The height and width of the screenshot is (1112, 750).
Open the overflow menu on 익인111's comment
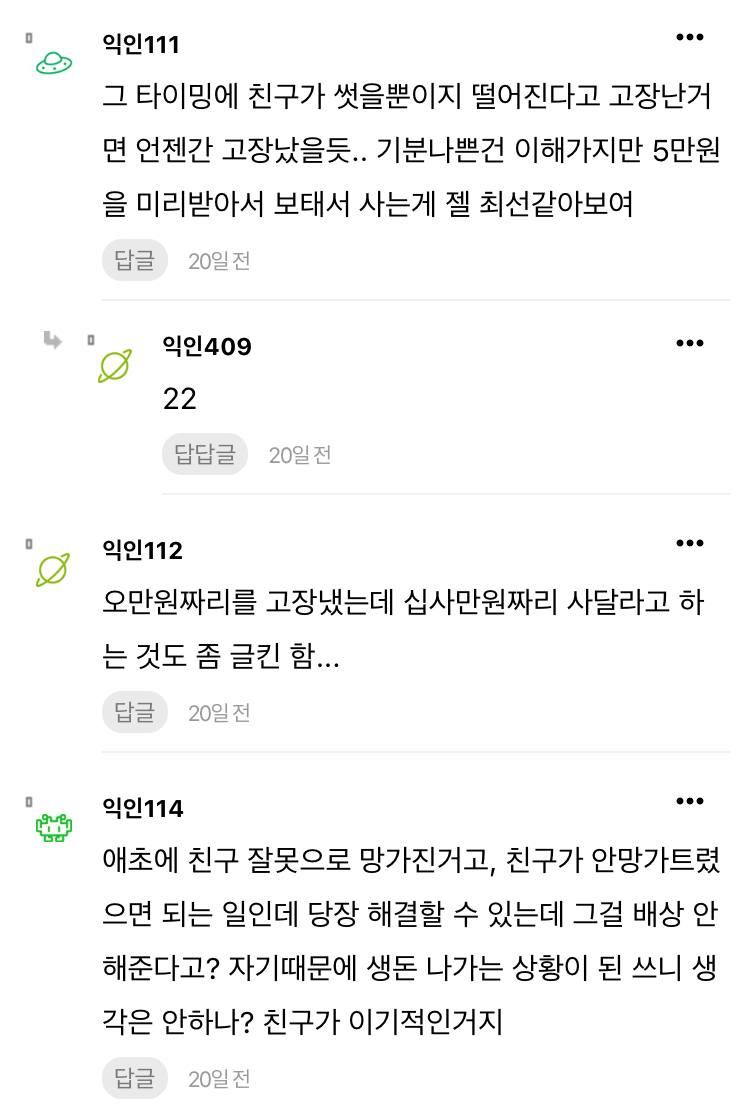pos(690,38)
